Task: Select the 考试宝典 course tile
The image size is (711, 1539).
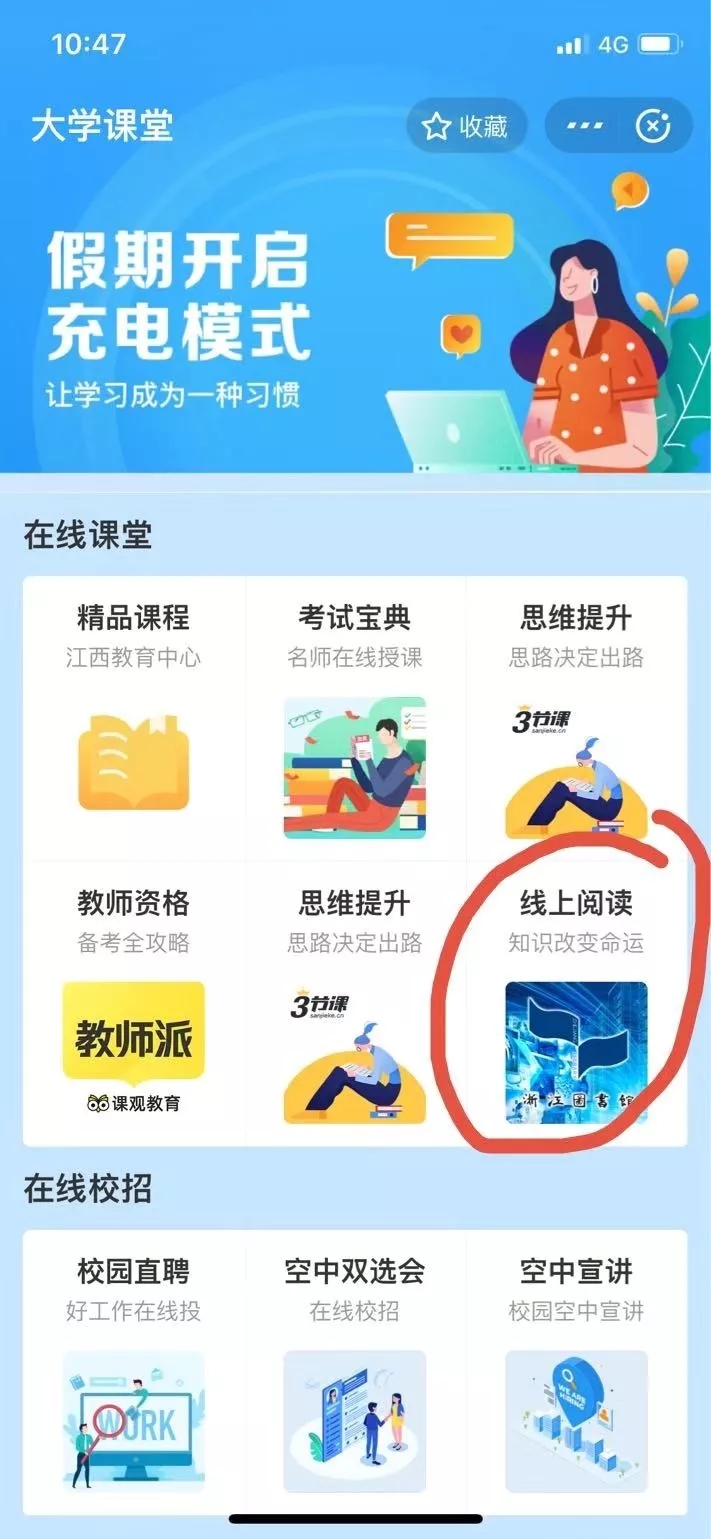Action: click(355, 720)
